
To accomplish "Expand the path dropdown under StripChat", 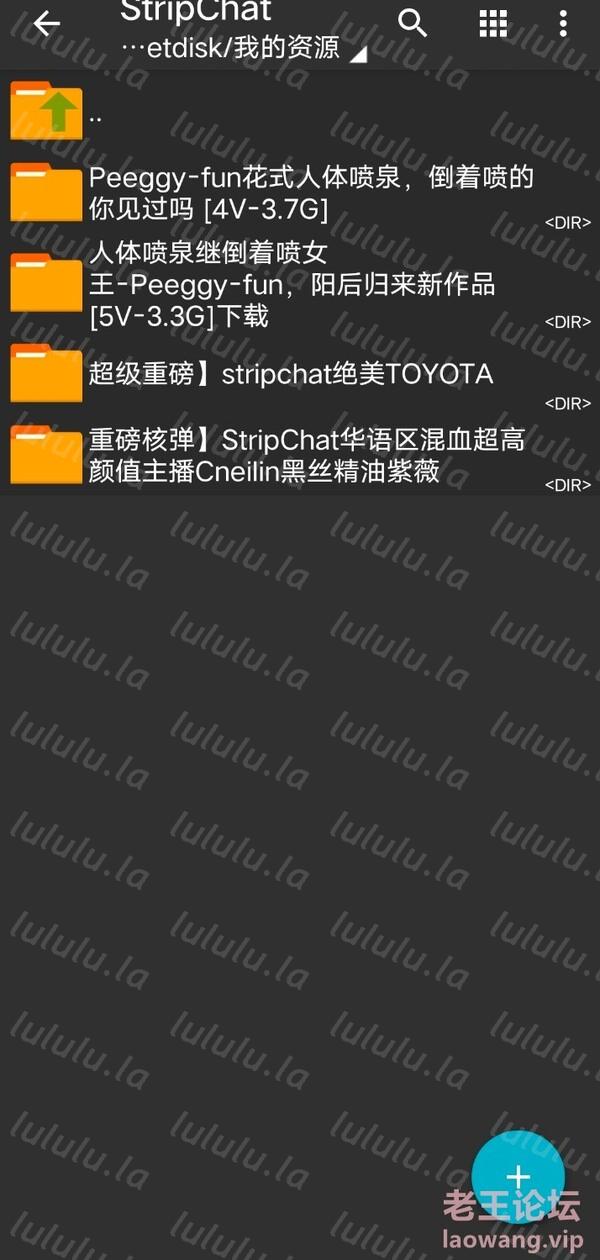I will pos(357,55).
